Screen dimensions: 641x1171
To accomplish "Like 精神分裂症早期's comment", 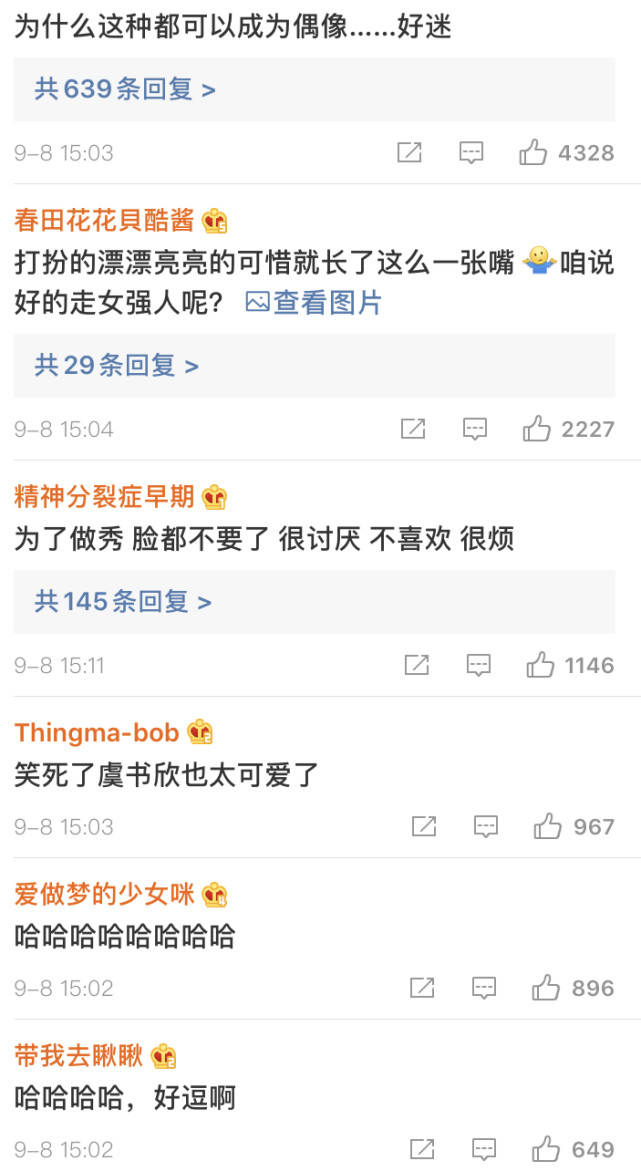I will coord(540,665).
